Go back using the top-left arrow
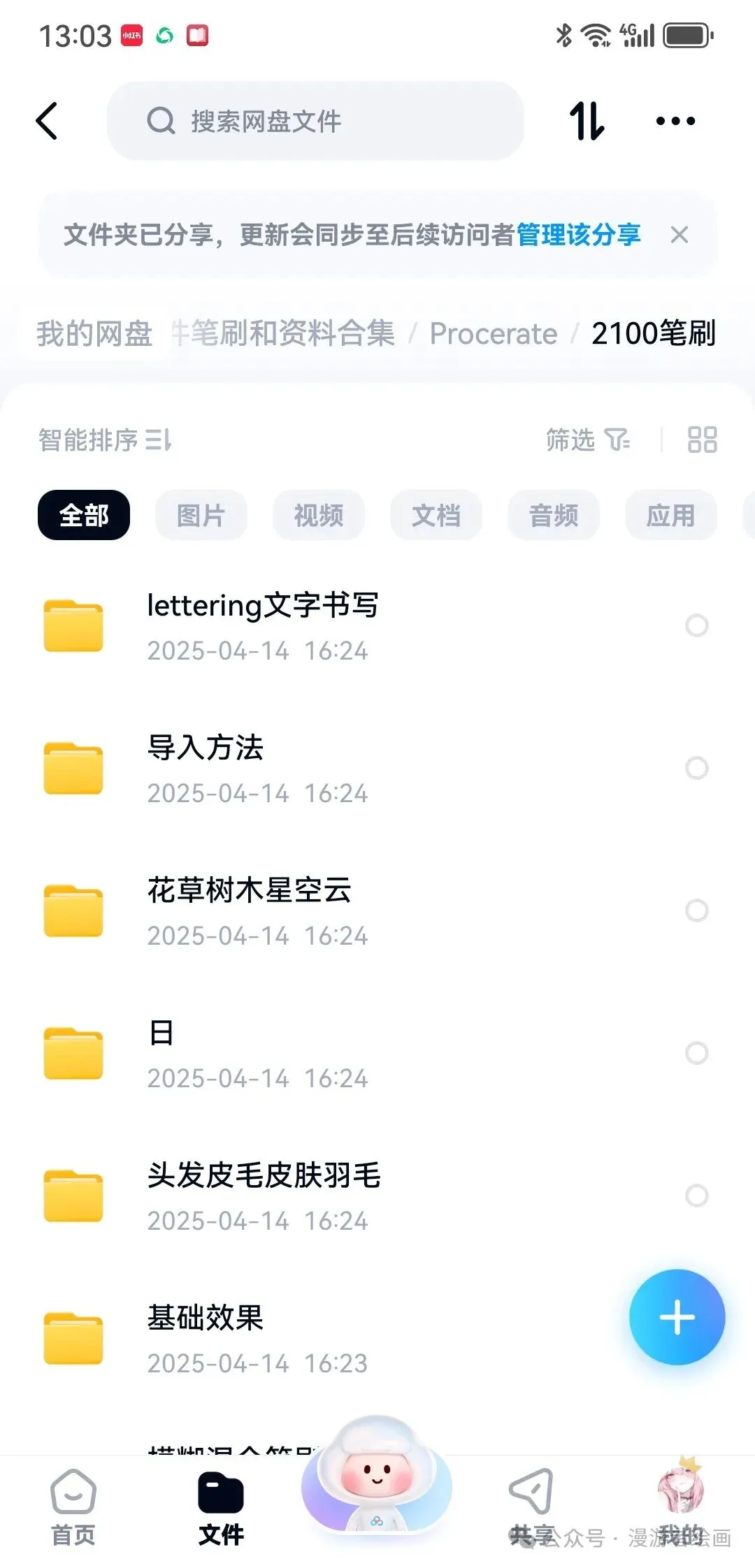Screen dimensions: 755x1568 tap(47, 121)
